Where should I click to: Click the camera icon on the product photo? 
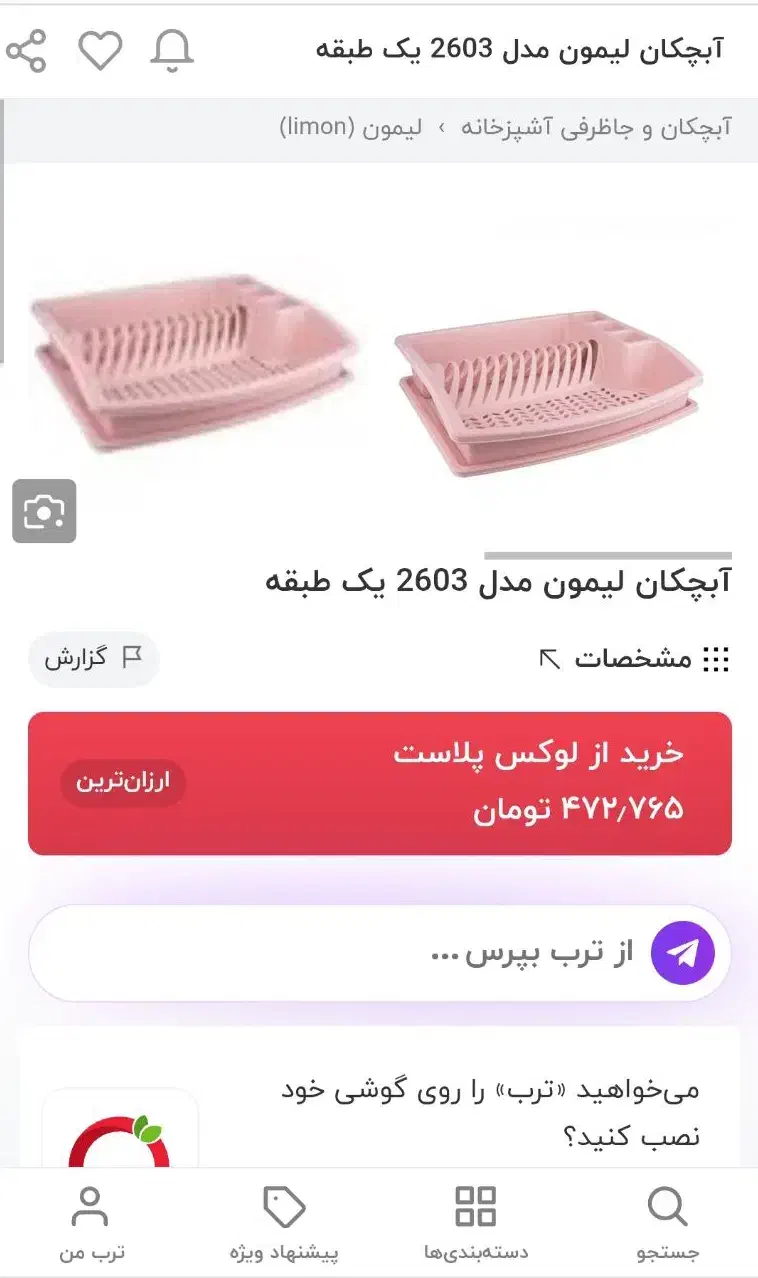45,511
